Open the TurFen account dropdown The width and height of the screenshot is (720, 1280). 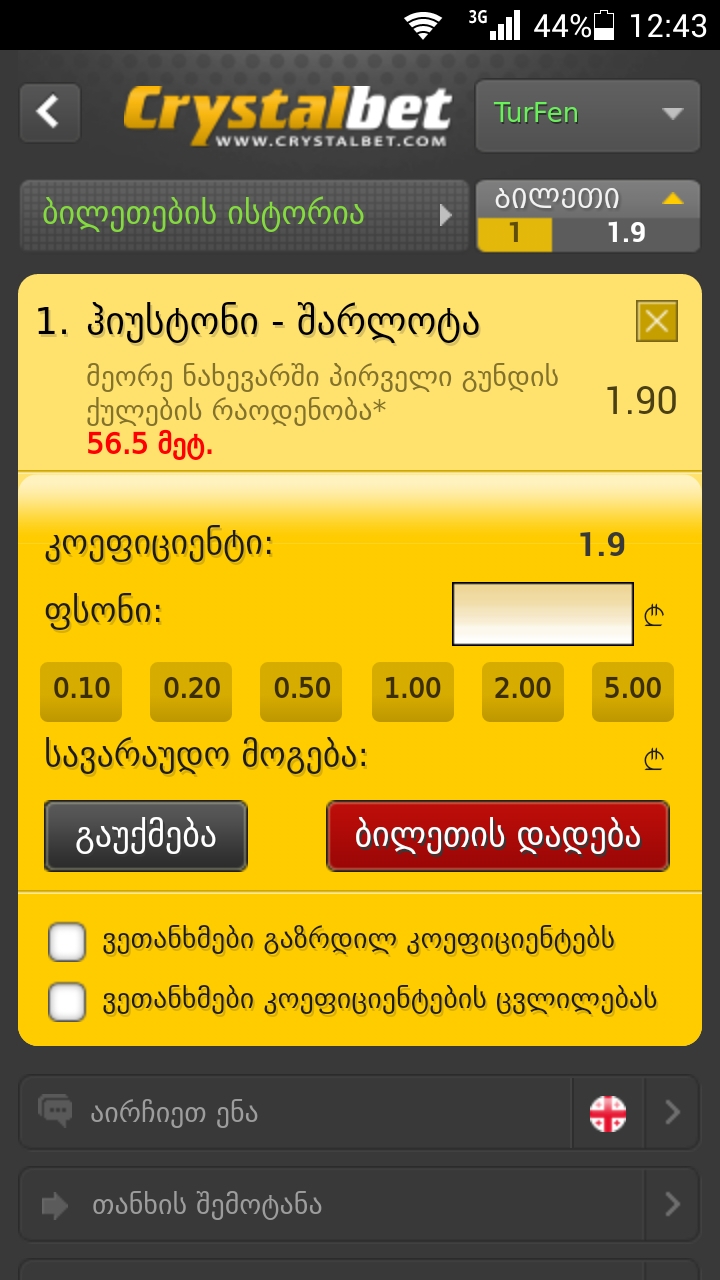click(x=587, y=114)
